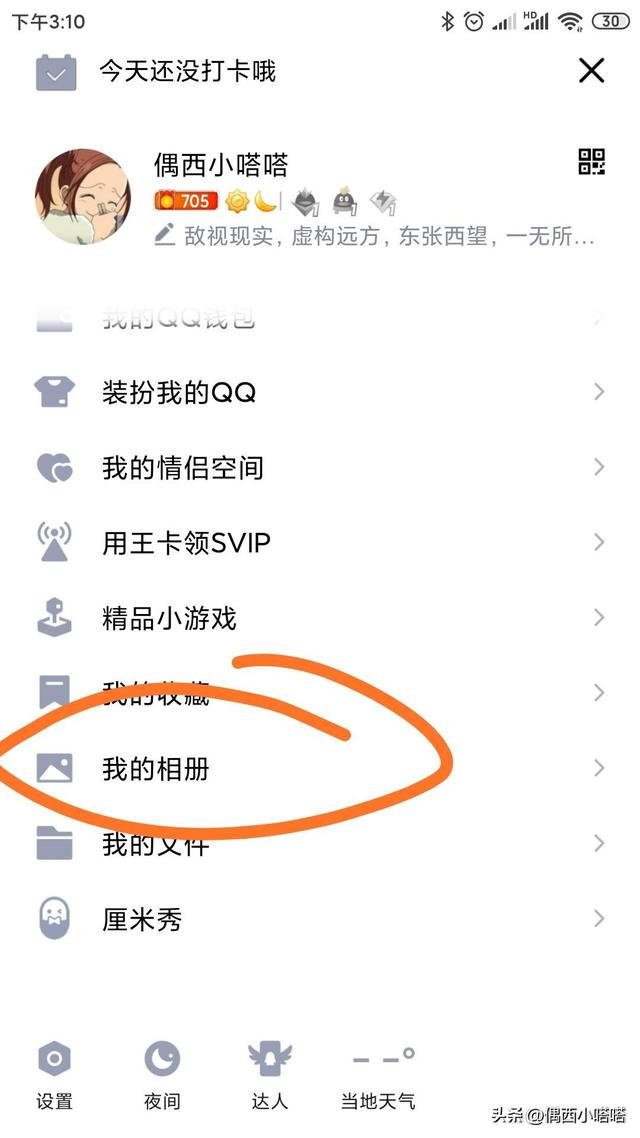Image resolution: width=640 pixels, height=1138 pixels.
Task: Open the 705 level badge
Action: click(186, 201)
